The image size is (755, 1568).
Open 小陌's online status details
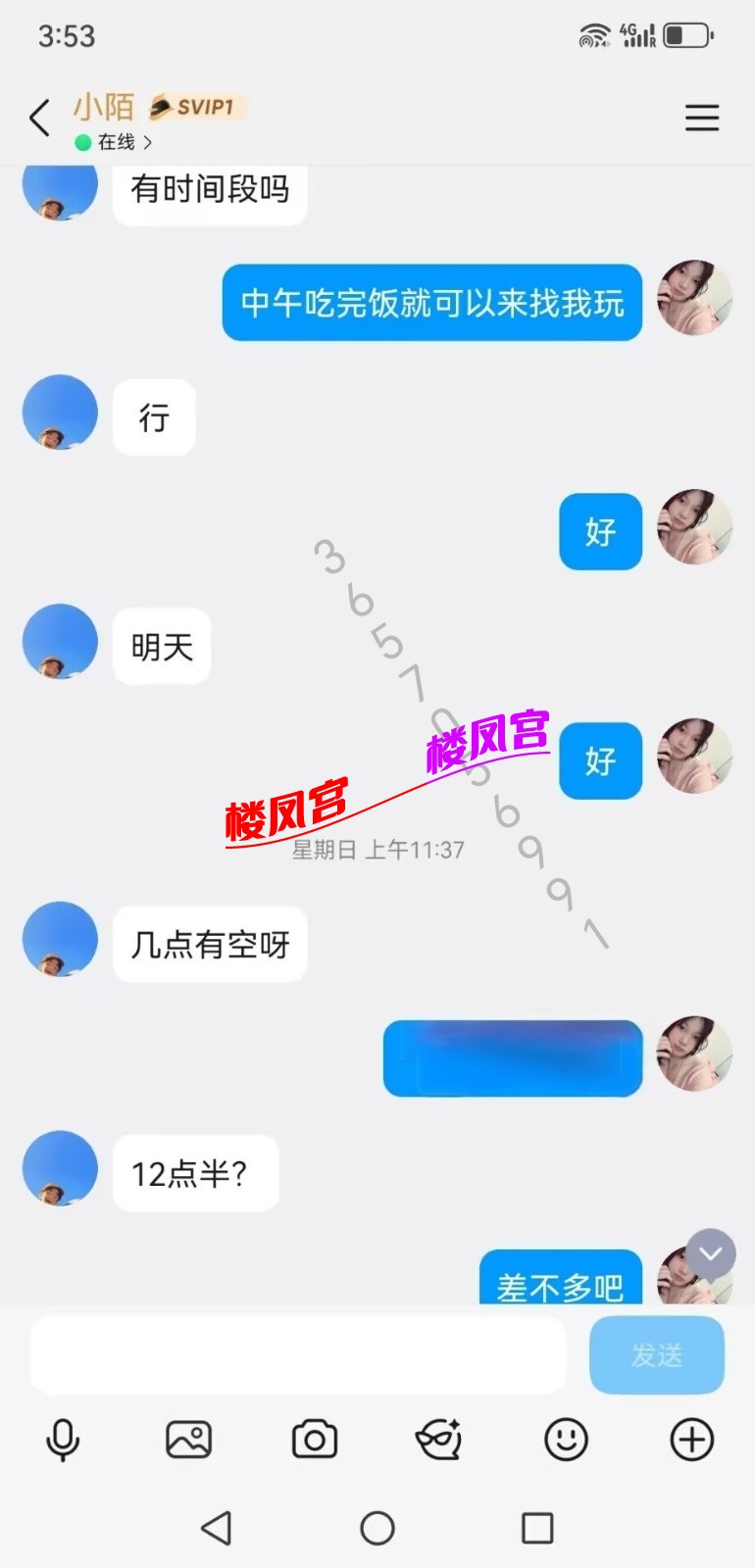(x=116, y=142)
